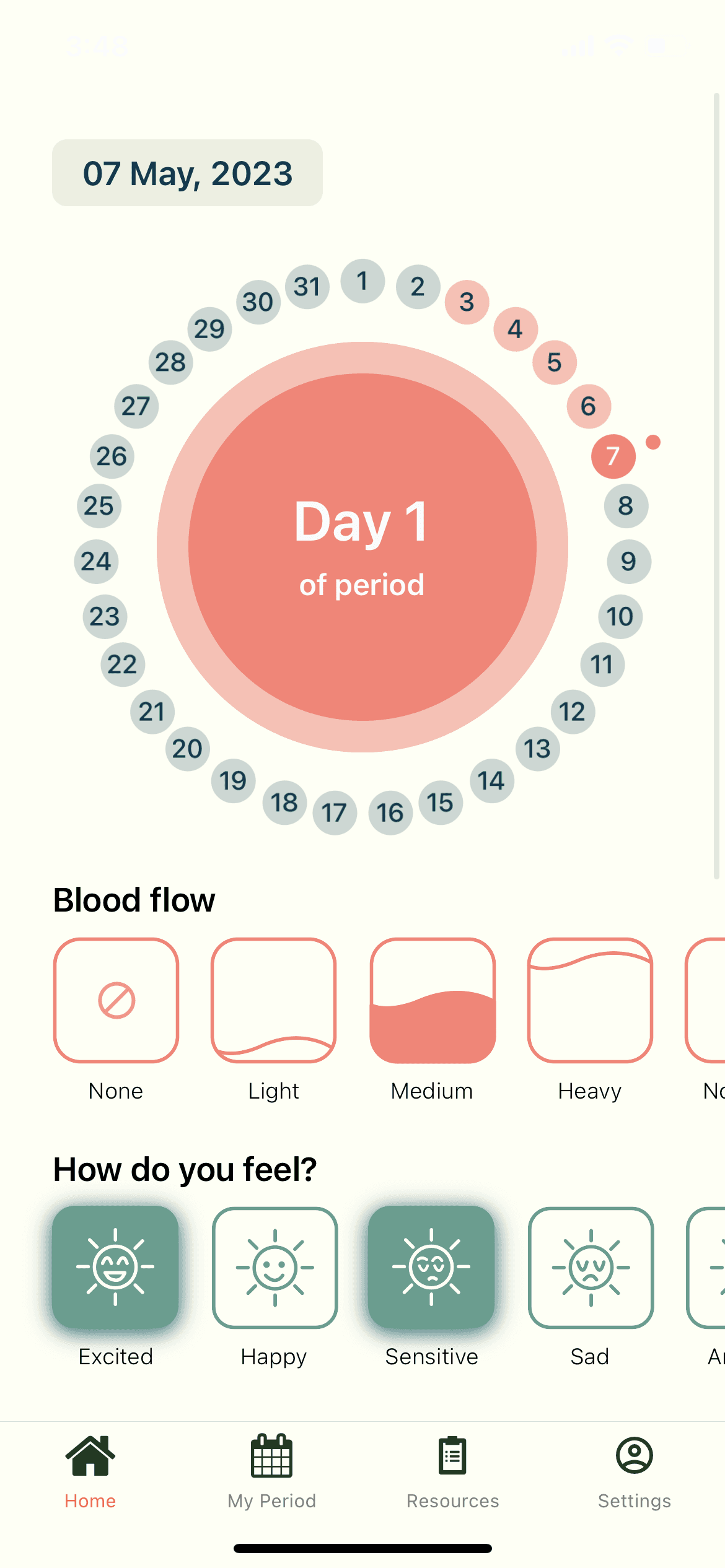Mark mood as Sad
725x1568 pixels.
(591, 1267)
